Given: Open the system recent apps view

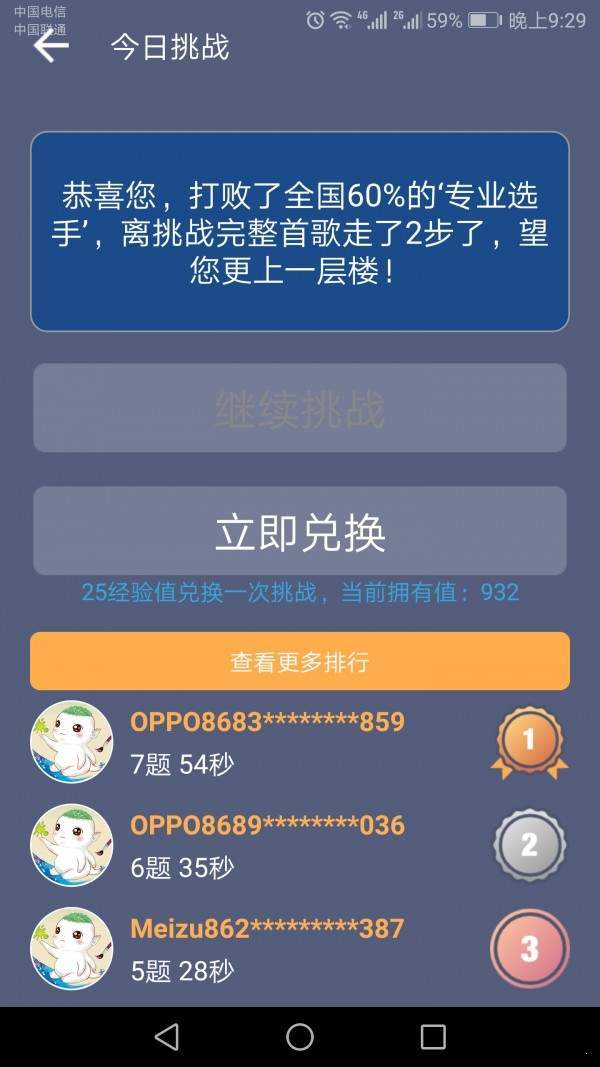Looking at the screenshot, I should pos(433,1037).
